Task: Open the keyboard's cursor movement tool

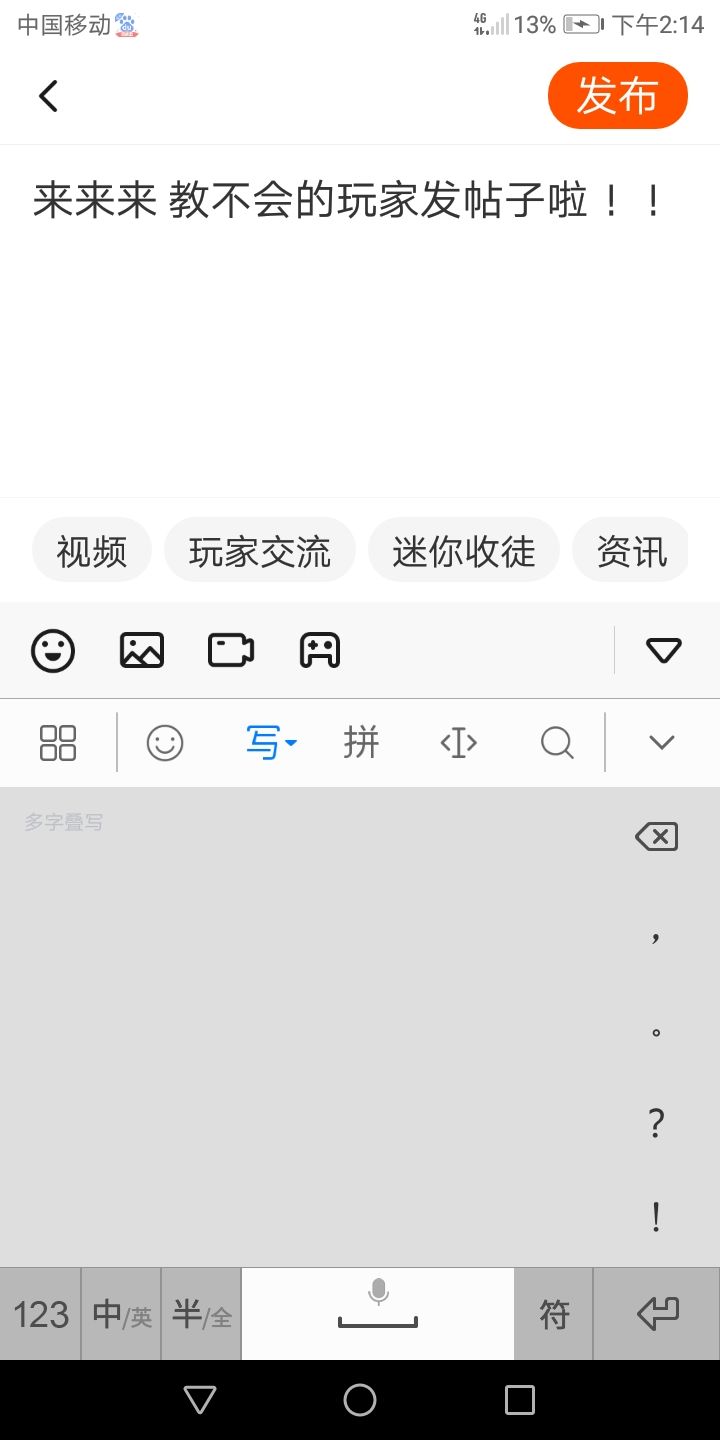Action: coord(459,743)
